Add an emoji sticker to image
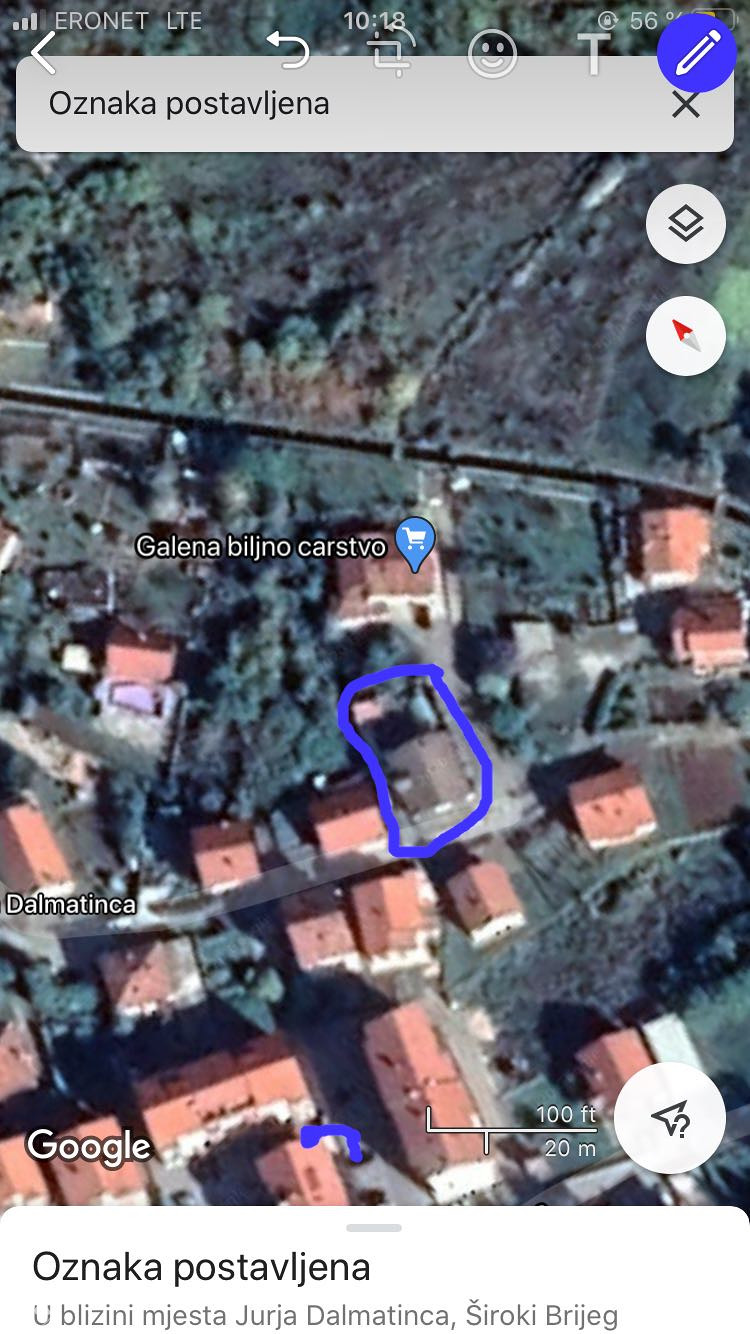This screenshot has width=750, height=1334. coord(492,53)
